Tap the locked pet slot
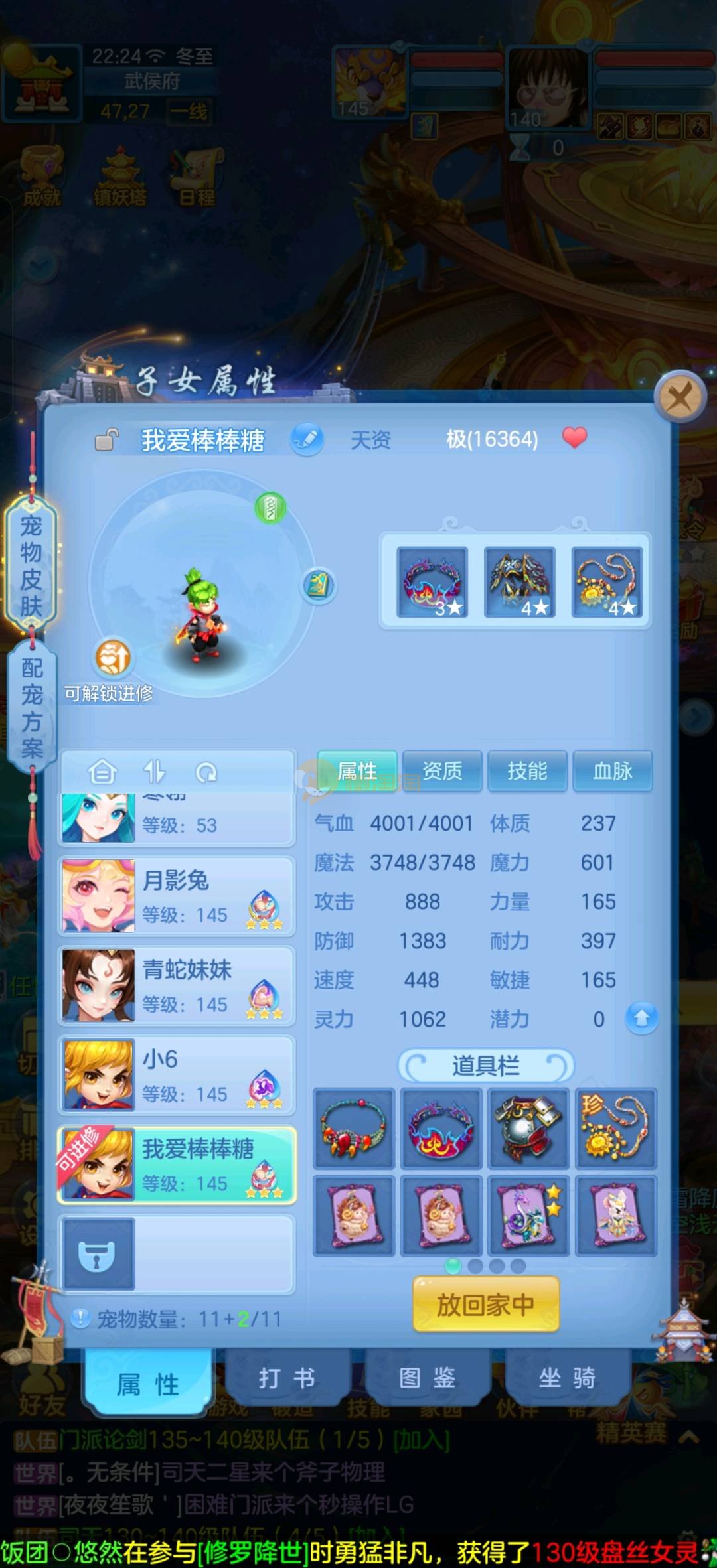 point(98,1254)
